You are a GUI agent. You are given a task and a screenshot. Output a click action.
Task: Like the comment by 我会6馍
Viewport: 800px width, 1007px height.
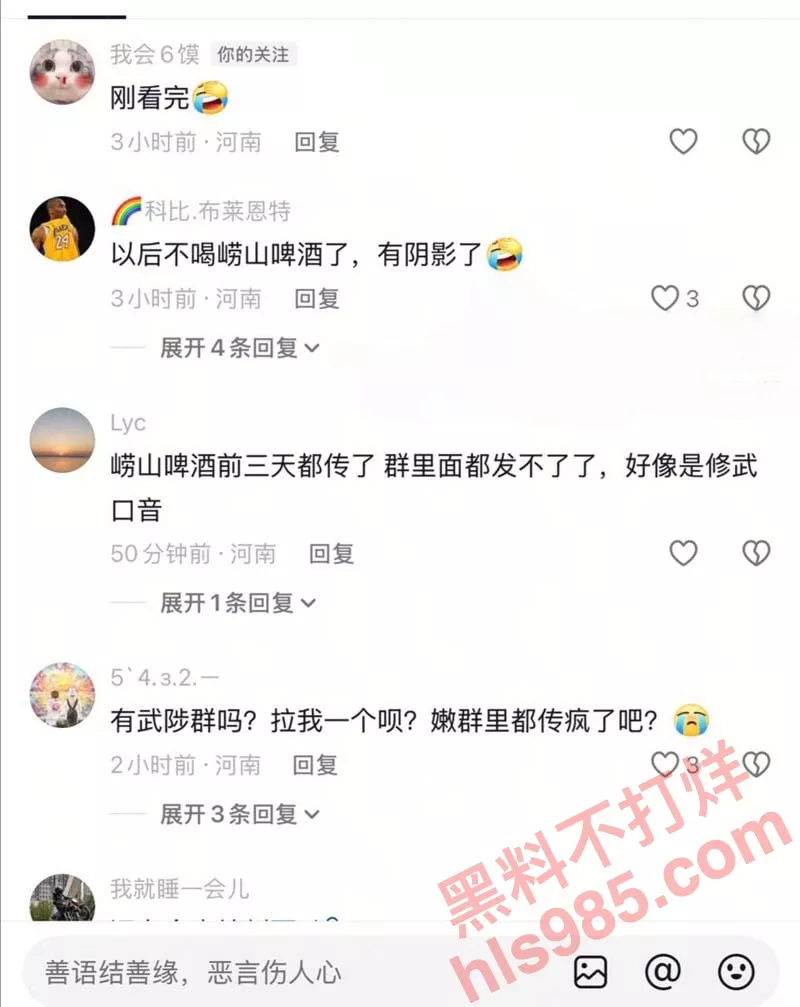(x=683, y=142)
